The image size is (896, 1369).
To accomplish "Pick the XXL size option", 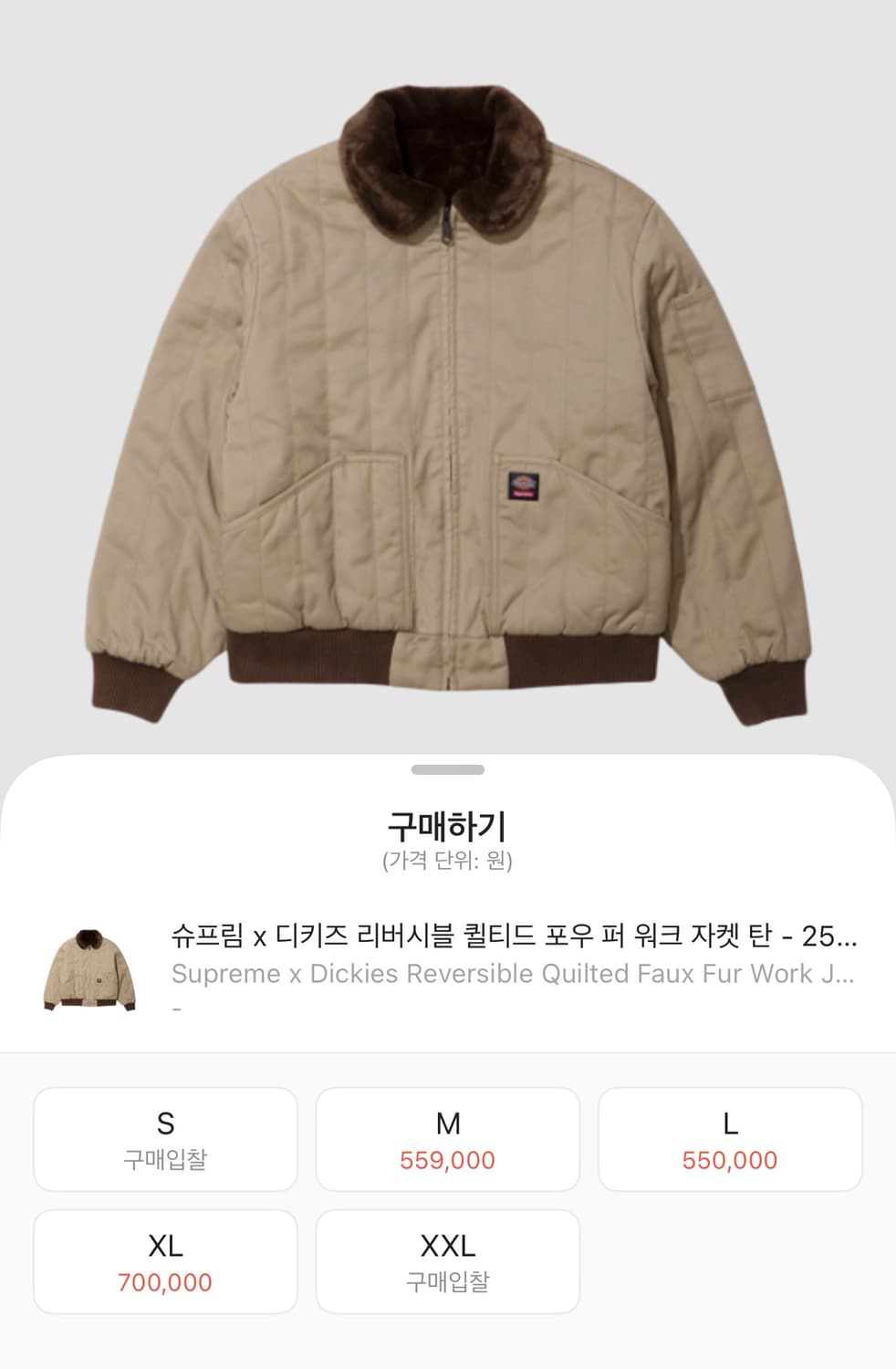I will (447, 1261).
